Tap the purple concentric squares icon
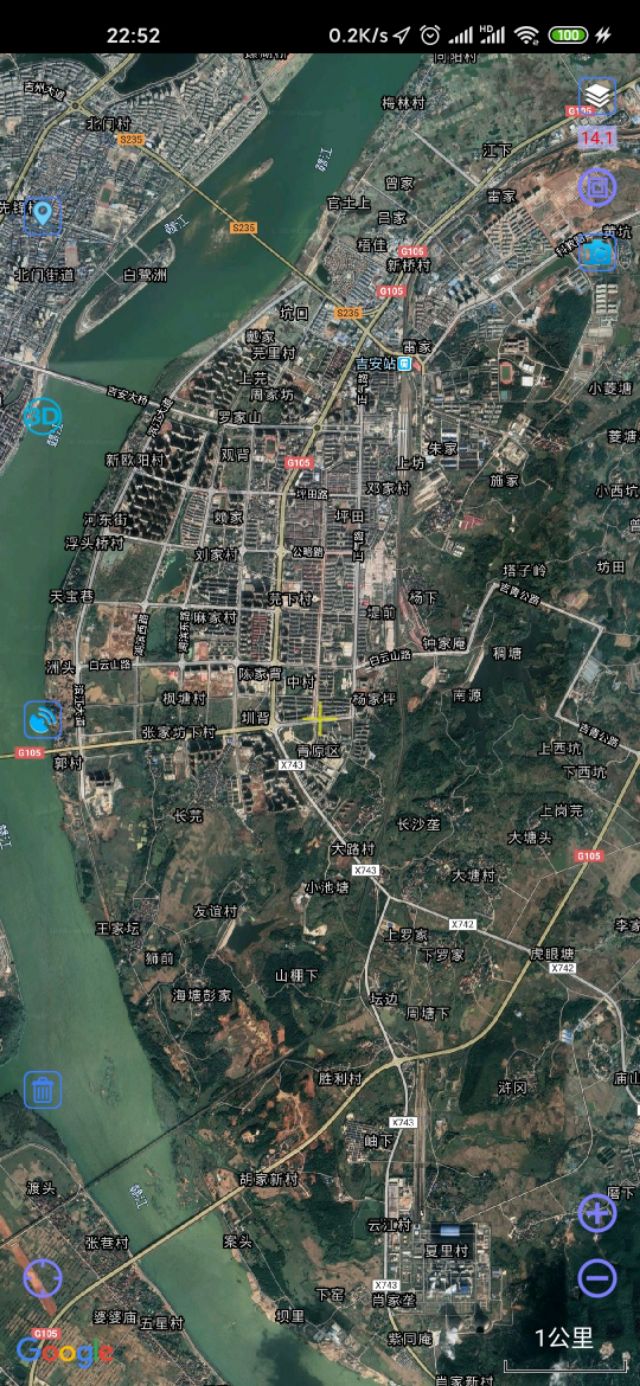 click(x=597, y=187)
